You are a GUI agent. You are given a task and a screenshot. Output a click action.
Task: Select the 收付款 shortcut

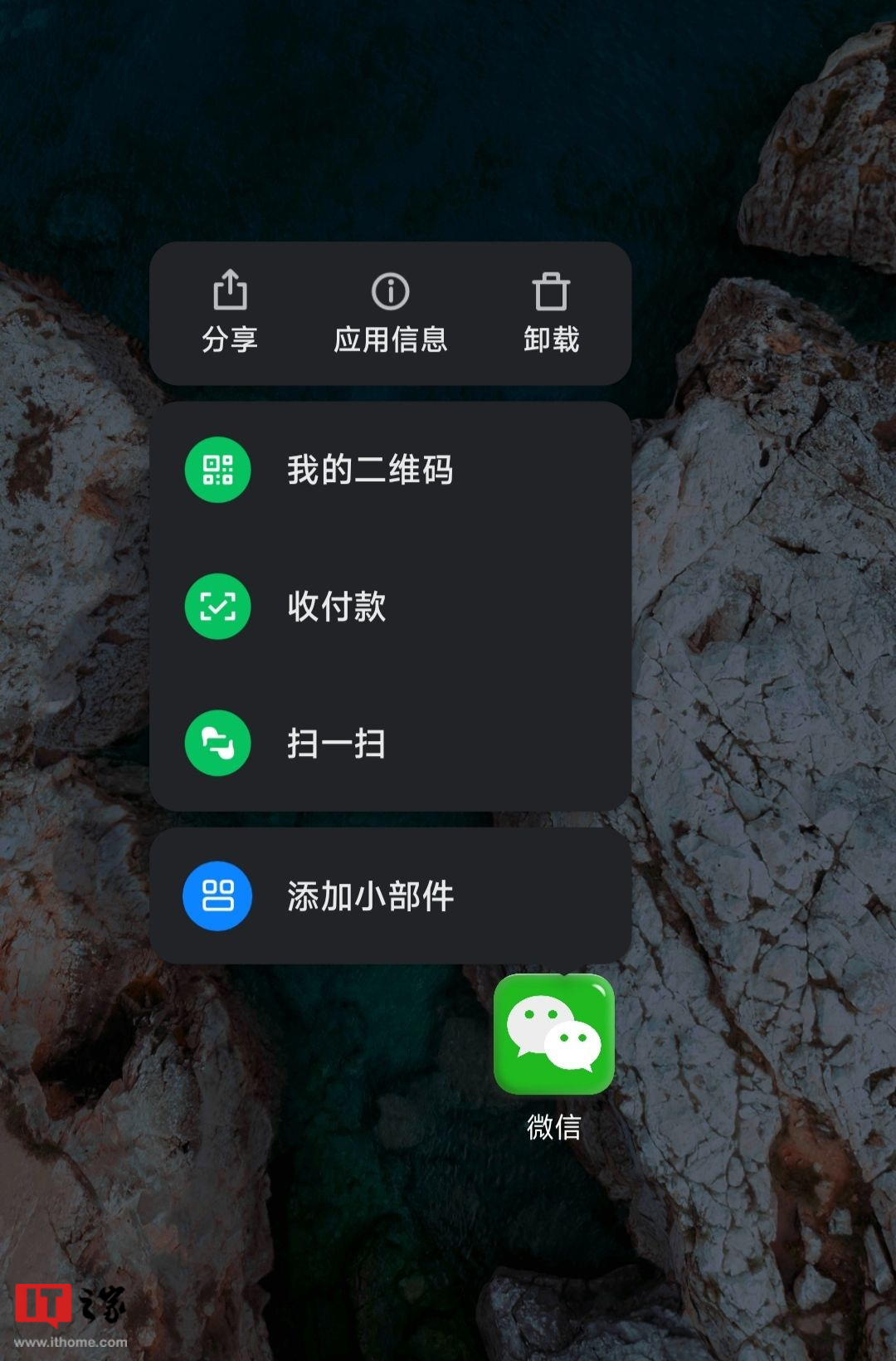pos(336,607)
